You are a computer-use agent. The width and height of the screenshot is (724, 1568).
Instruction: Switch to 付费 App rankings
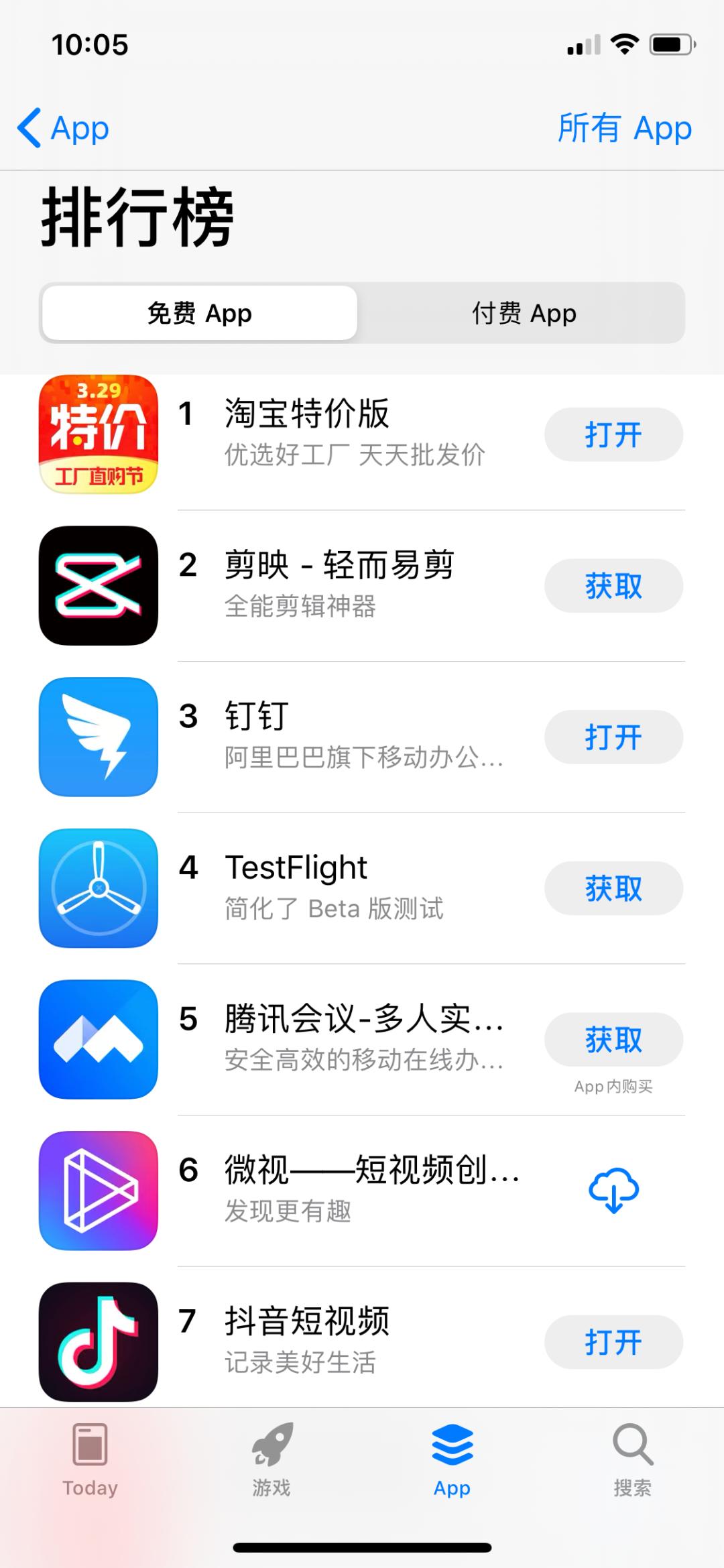click(522, 313)
